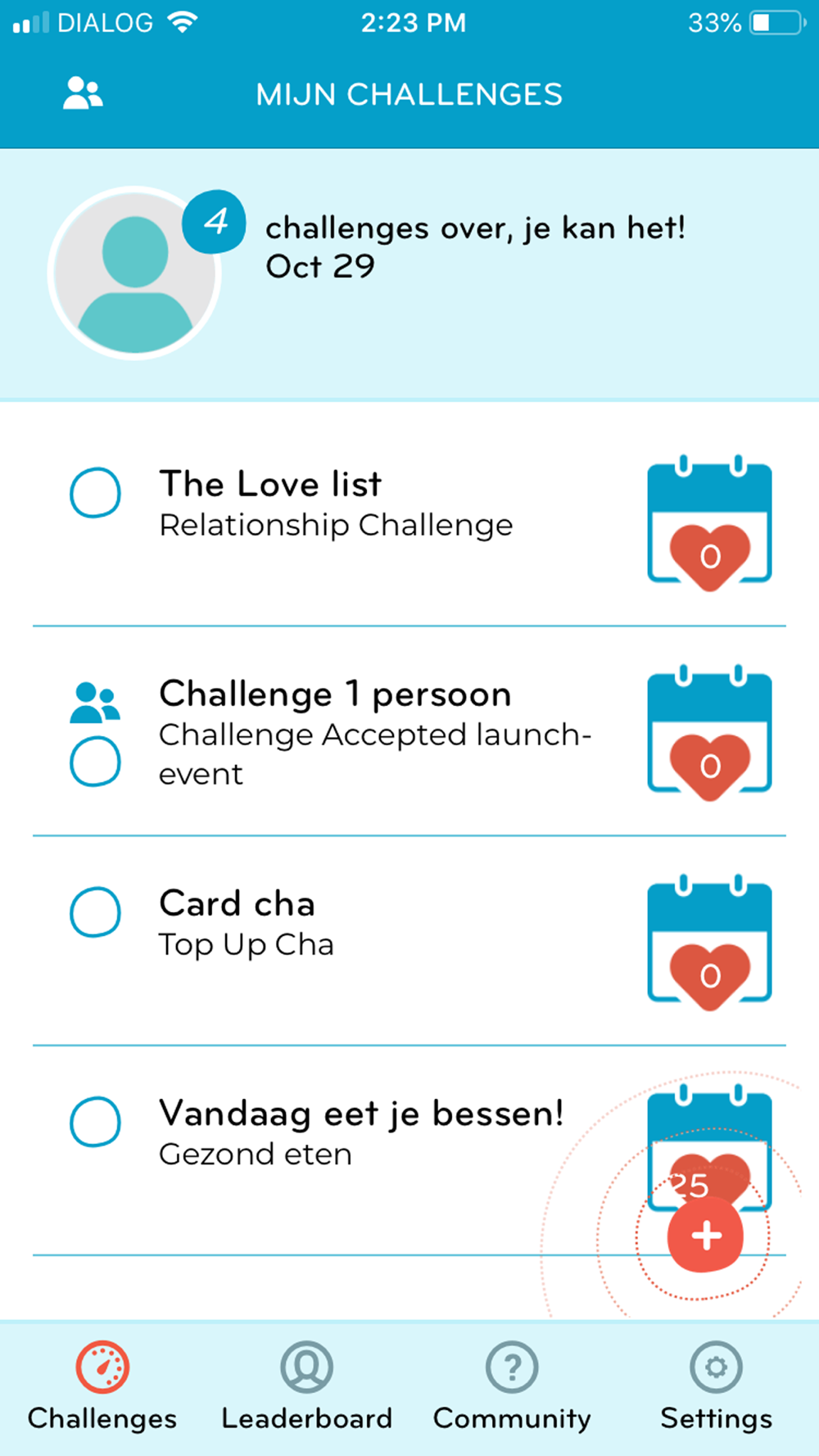Open the group icon in header
This screenshot has width=819, height=1456.
84,93
